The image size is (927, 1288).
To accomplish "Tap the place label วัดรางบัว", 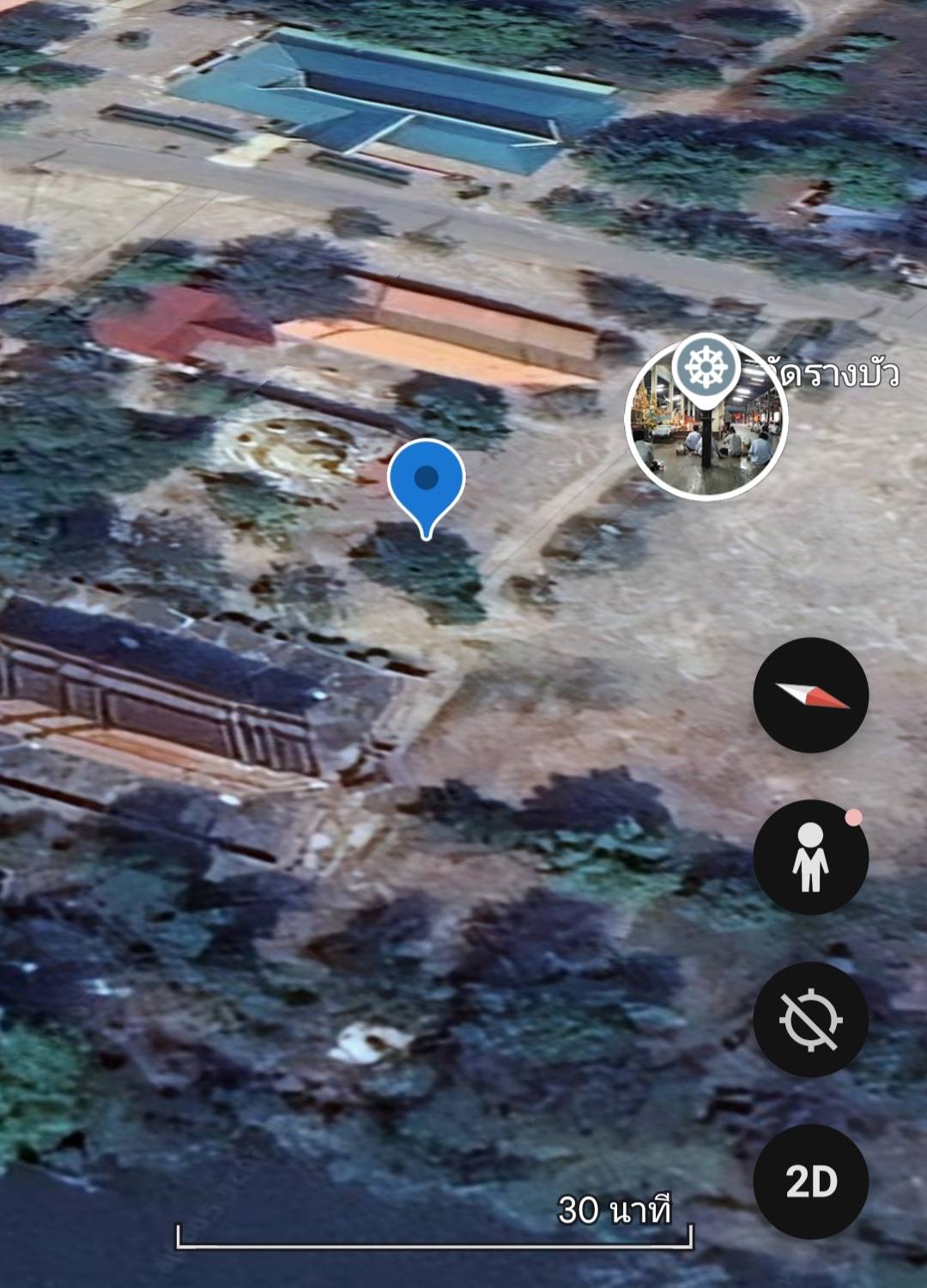I will point(828,372).
